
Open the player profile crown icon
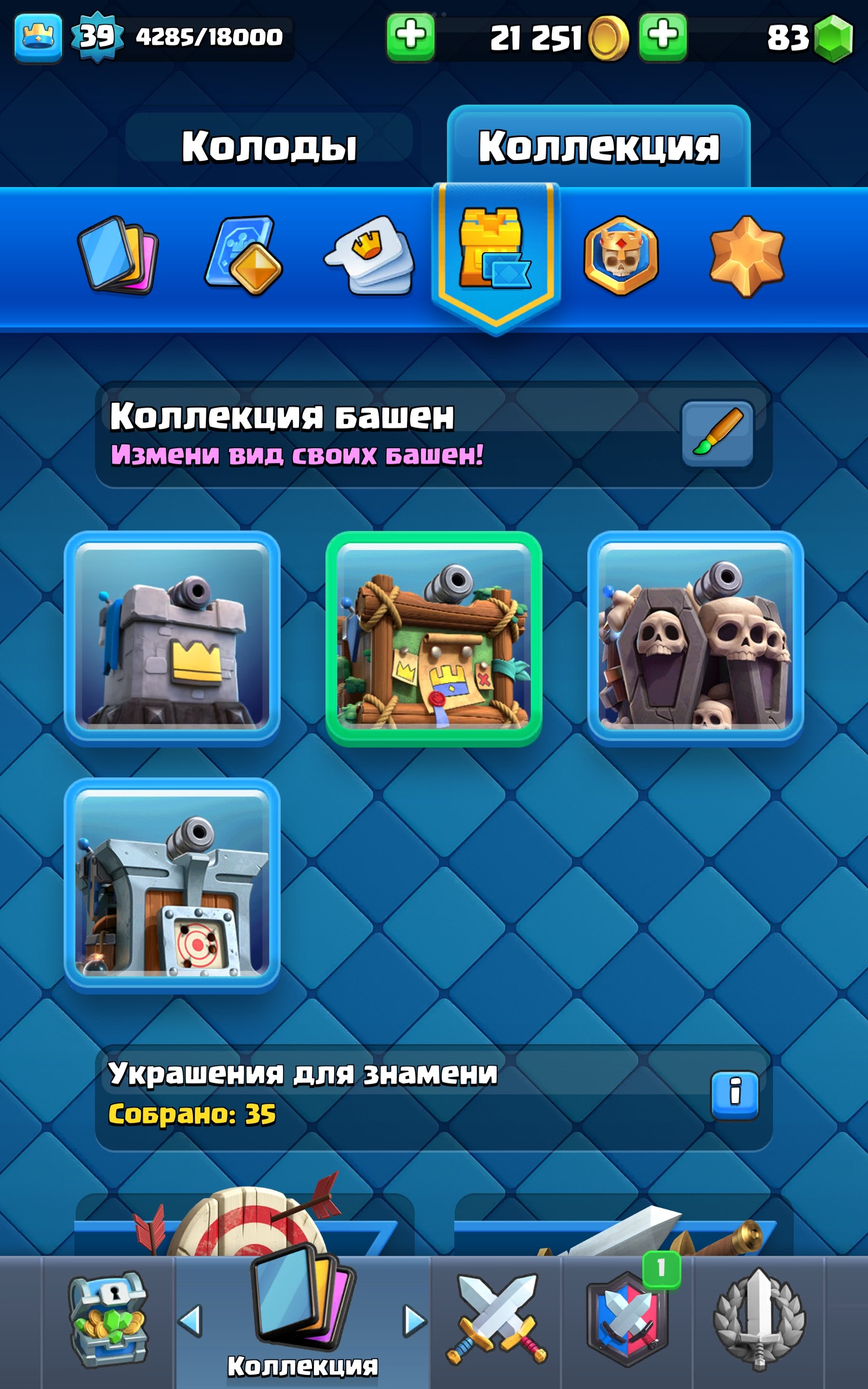click(x=38, y=37)
